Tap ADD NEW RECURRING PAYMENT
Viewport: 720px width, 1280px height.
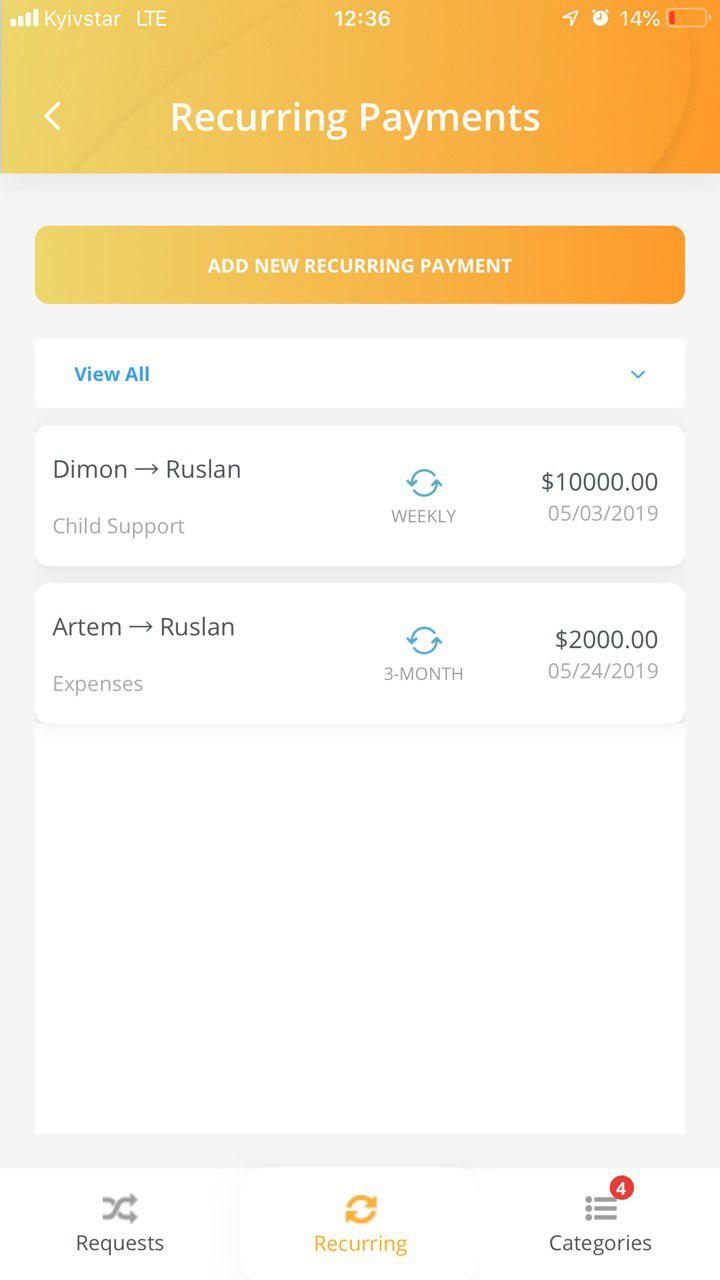click(360, 265)
